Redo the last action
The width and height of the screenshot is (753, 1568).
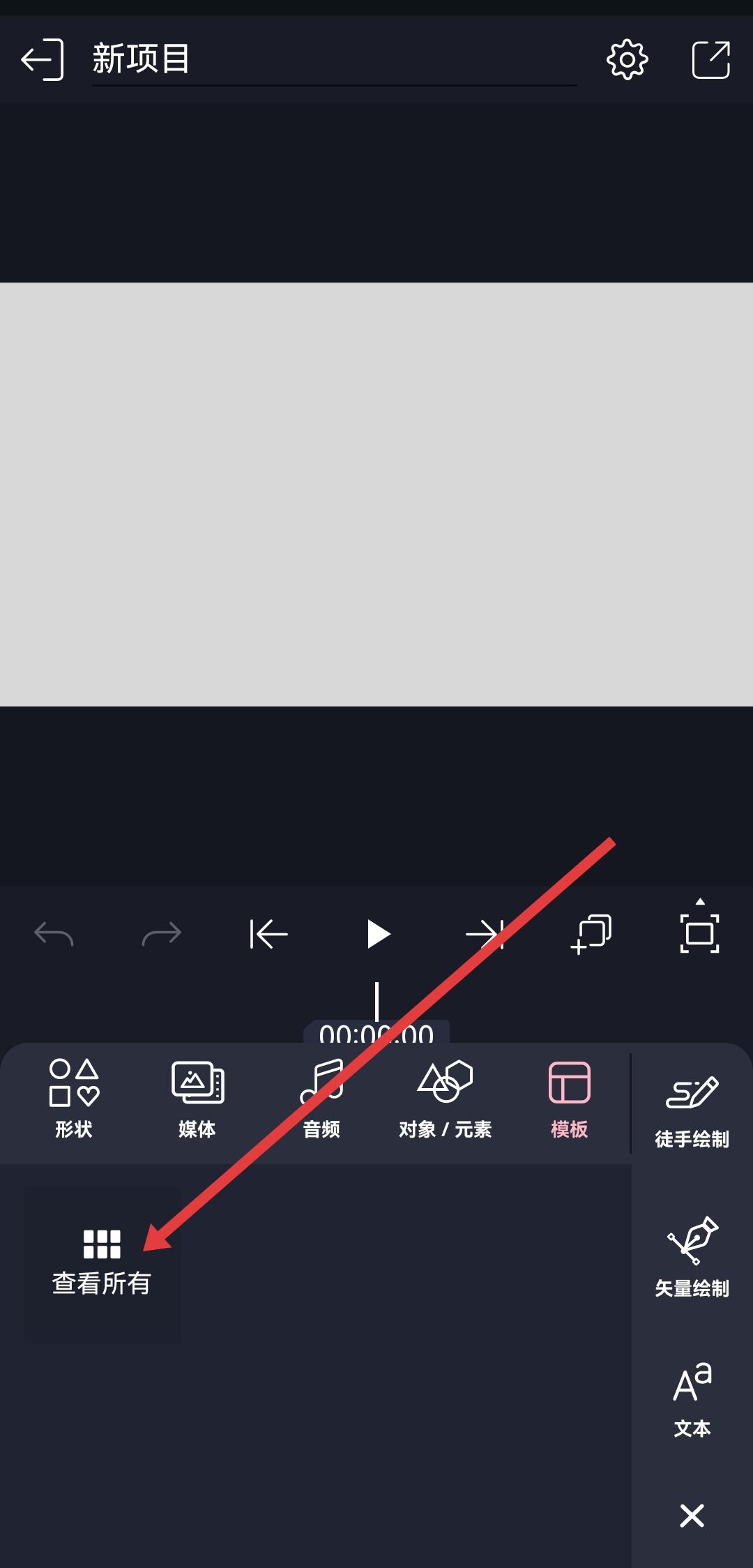(x=161, y=934)
